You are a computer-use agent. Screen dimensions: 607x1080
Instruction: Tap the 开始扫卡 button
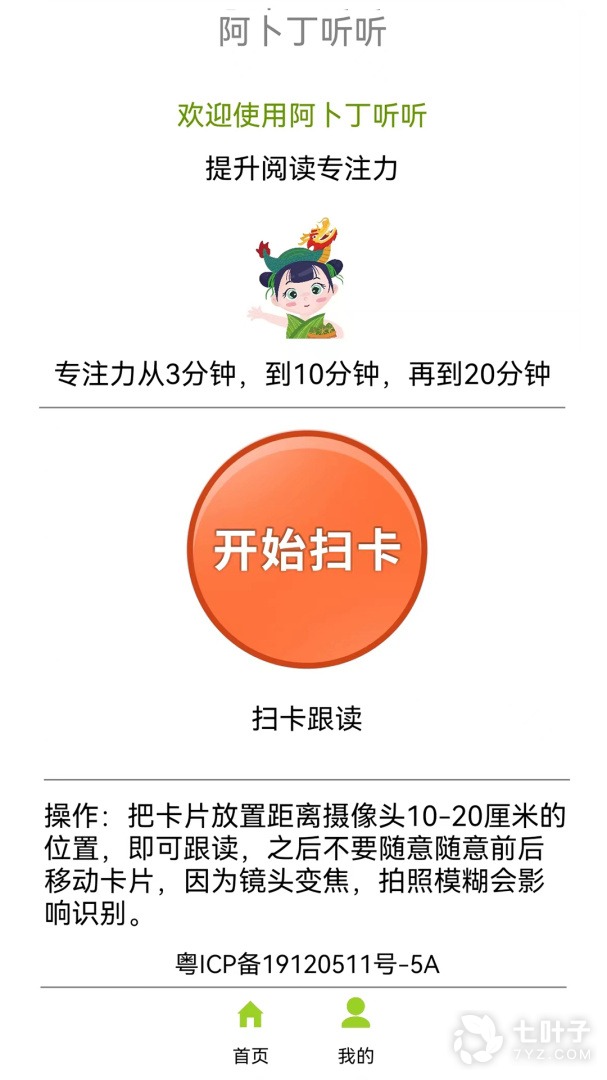tap(306, 549)
